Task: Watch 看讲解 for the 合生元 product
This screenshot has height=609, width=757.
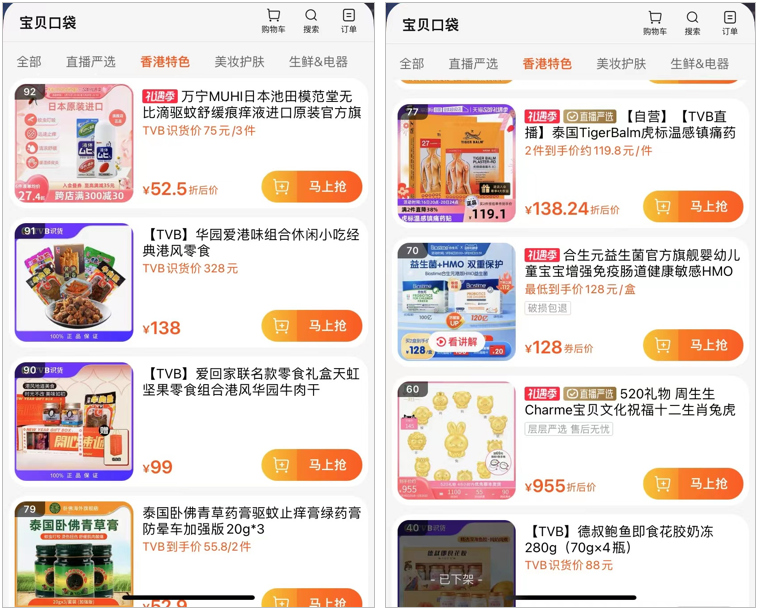Action: pos(456,342)
